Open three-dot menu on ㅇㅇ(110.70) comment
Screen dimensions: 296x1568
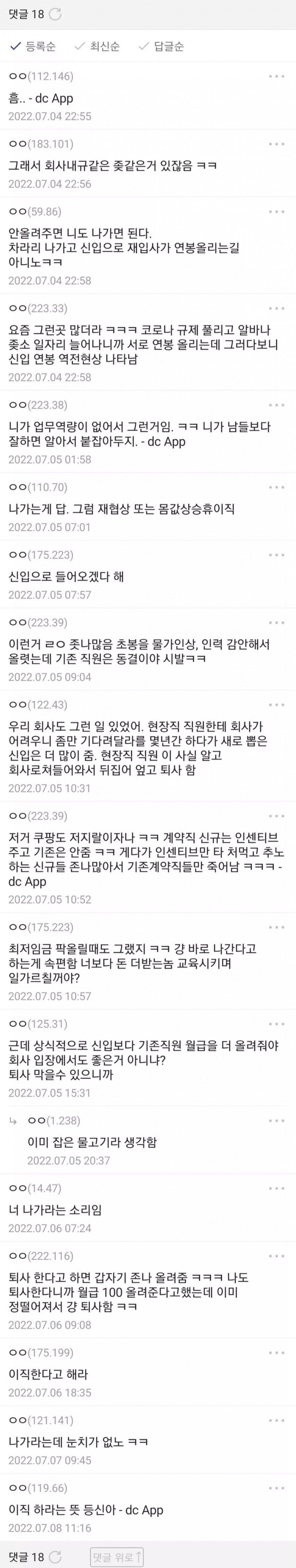click(277, 488)
